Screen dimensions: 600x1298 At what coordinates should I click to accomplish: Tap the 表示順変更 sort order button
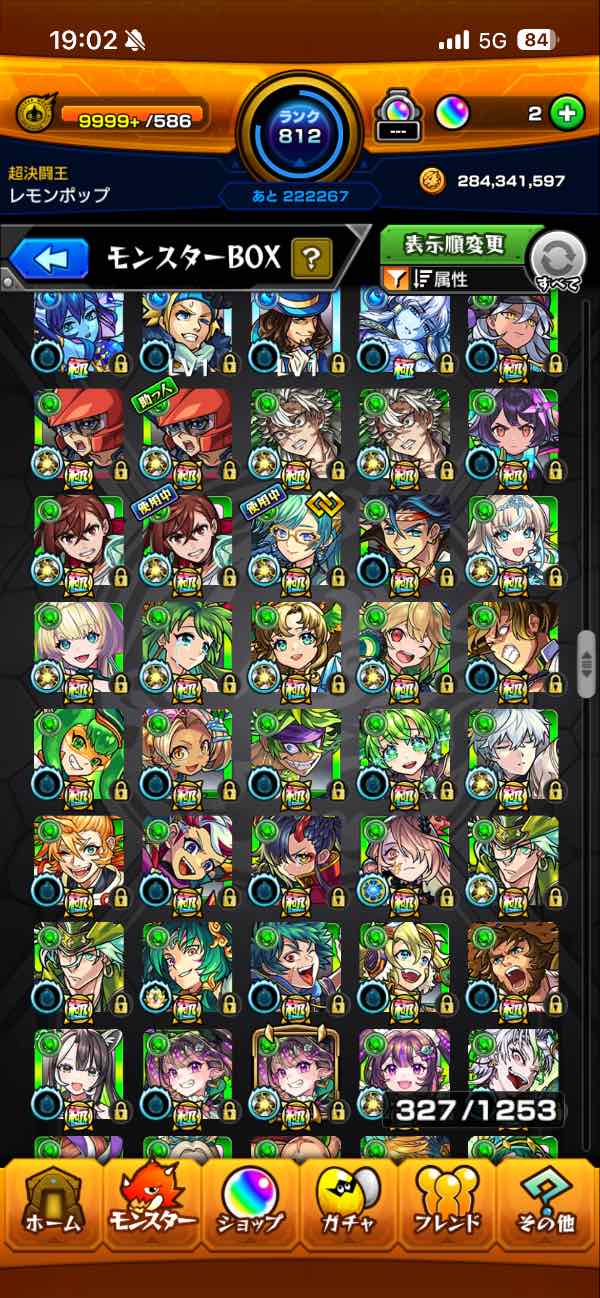(x=455, y=244)
